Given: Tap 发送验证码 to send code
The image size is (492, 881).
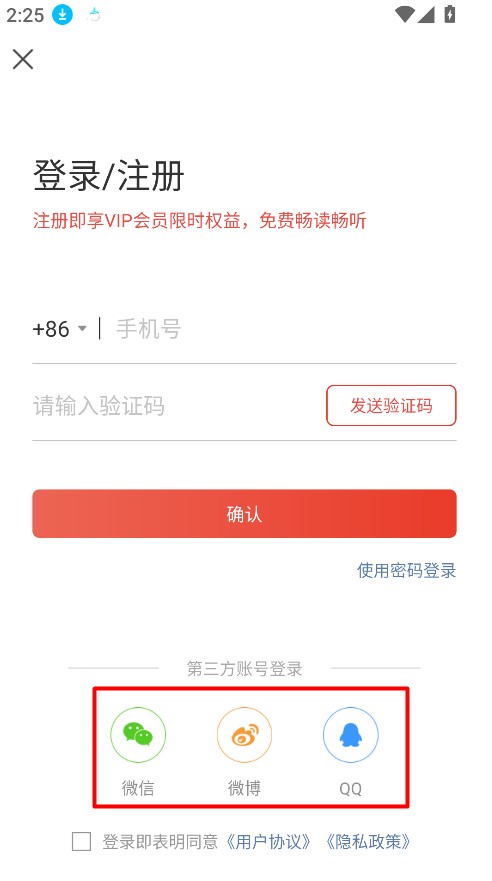Looking at the screenshot, I should point(391,405).
